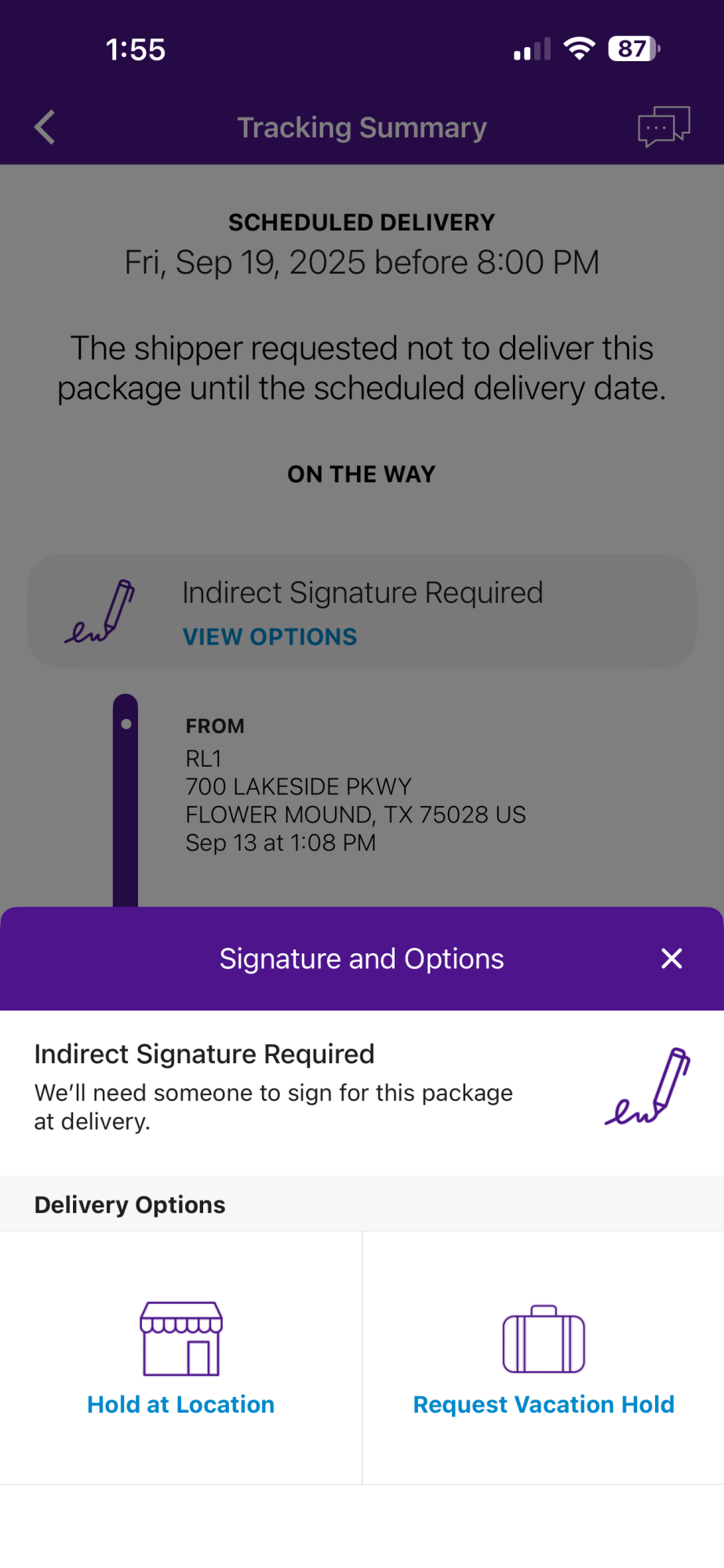Go back from Tracking Summary

coord(45,127)
